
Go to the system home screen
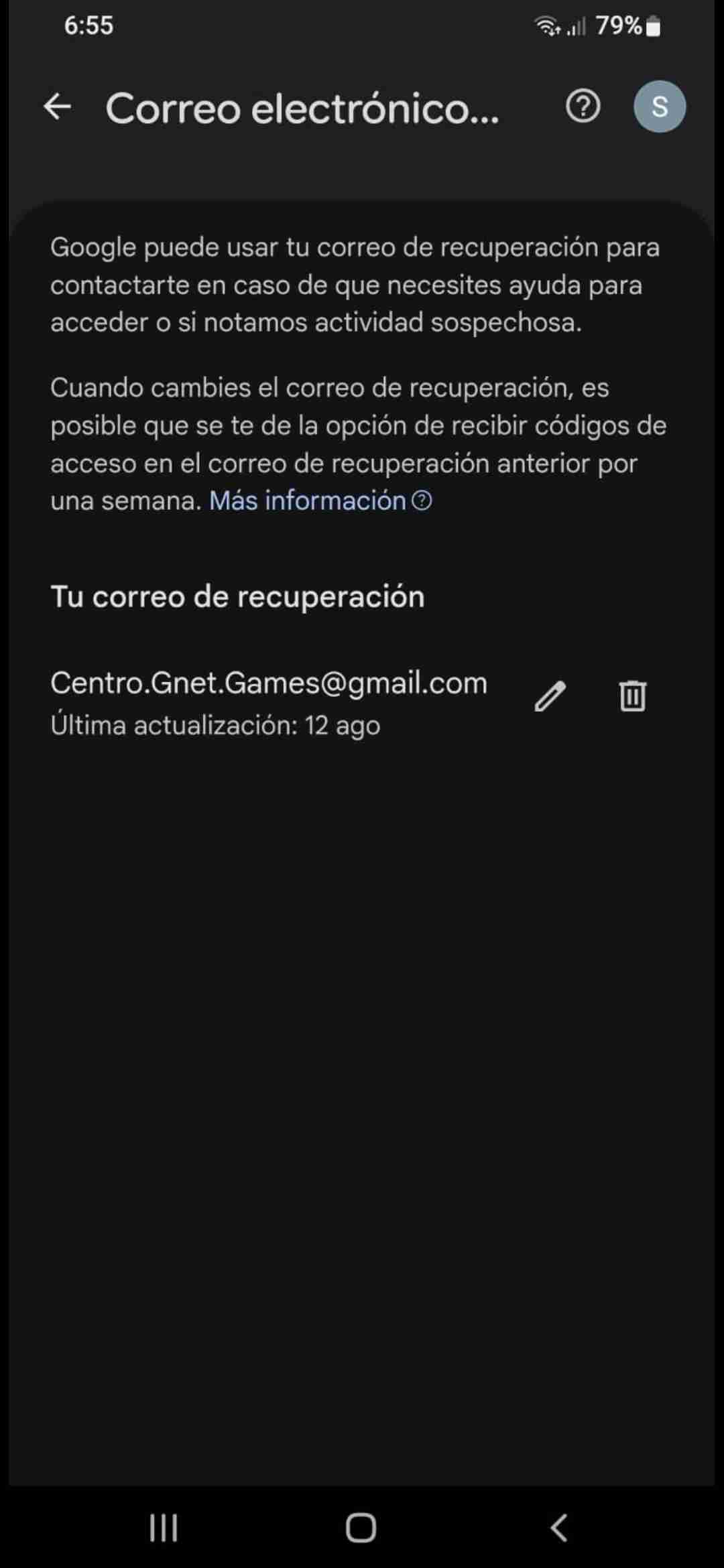coord(361,1528)
